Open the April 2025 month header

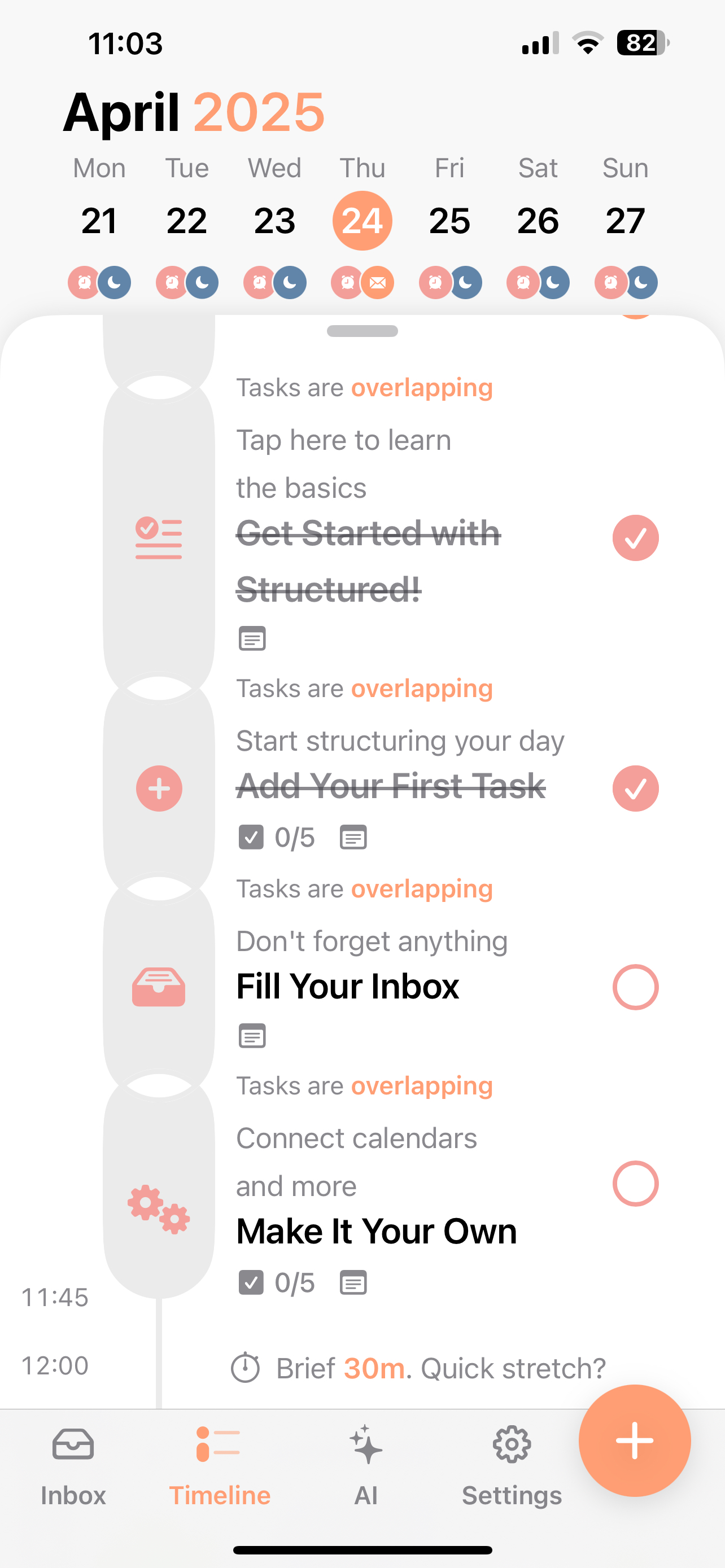click(194, 112)
